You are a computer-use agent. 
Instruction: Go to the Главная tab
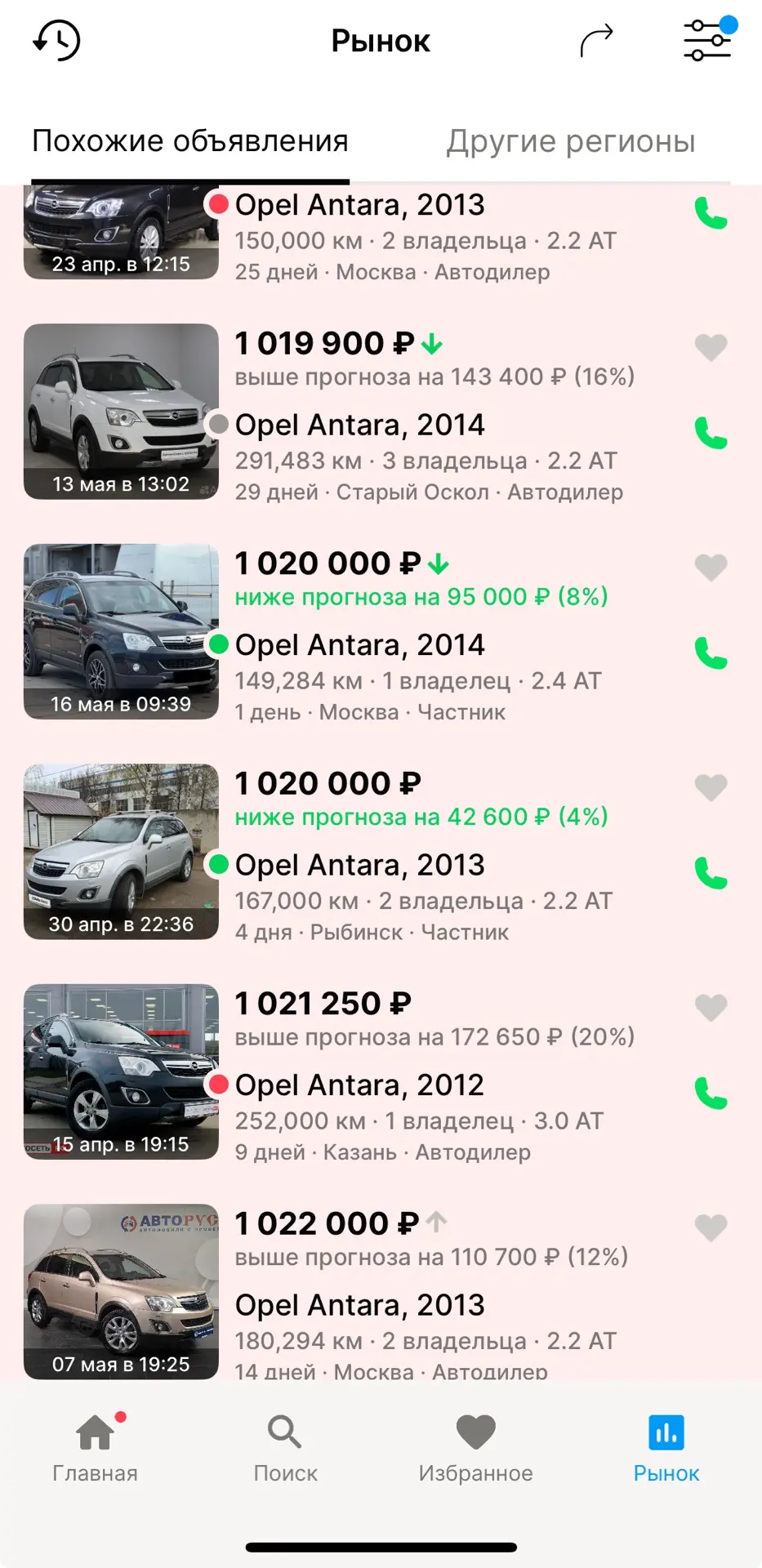pos(96,1448)
